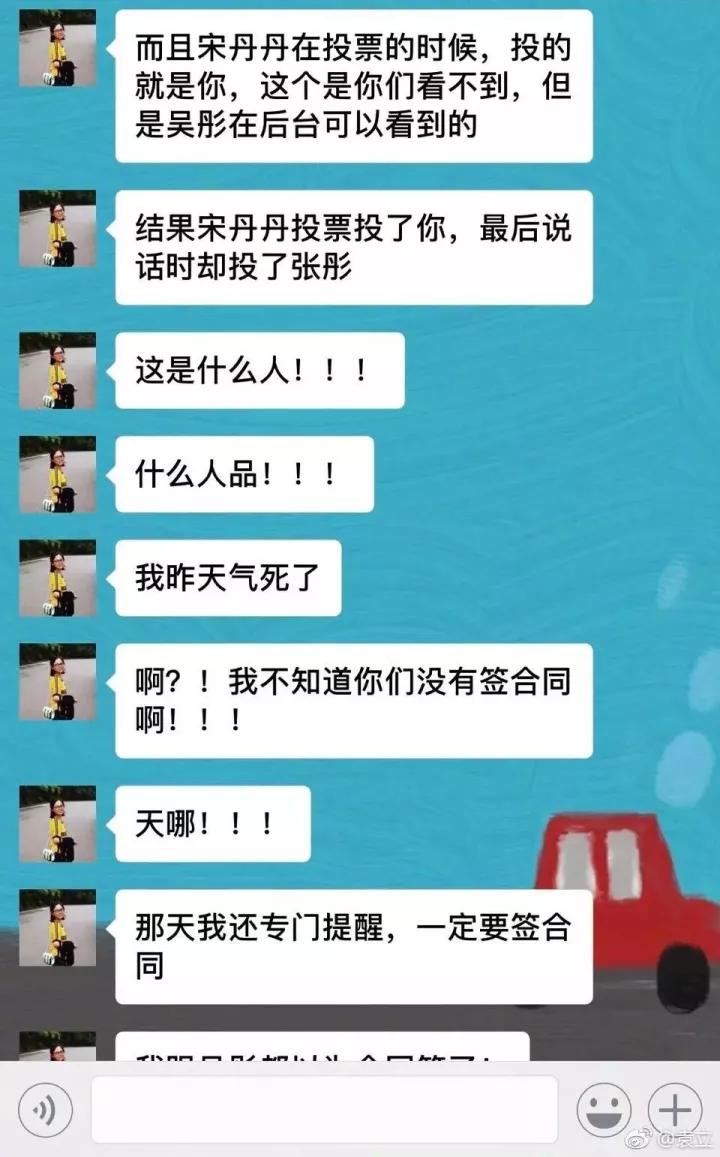Open the plus attachment menu
Image resolution: width=720 pixels, height=1157 pixels.
click(x=675, y=1109)
